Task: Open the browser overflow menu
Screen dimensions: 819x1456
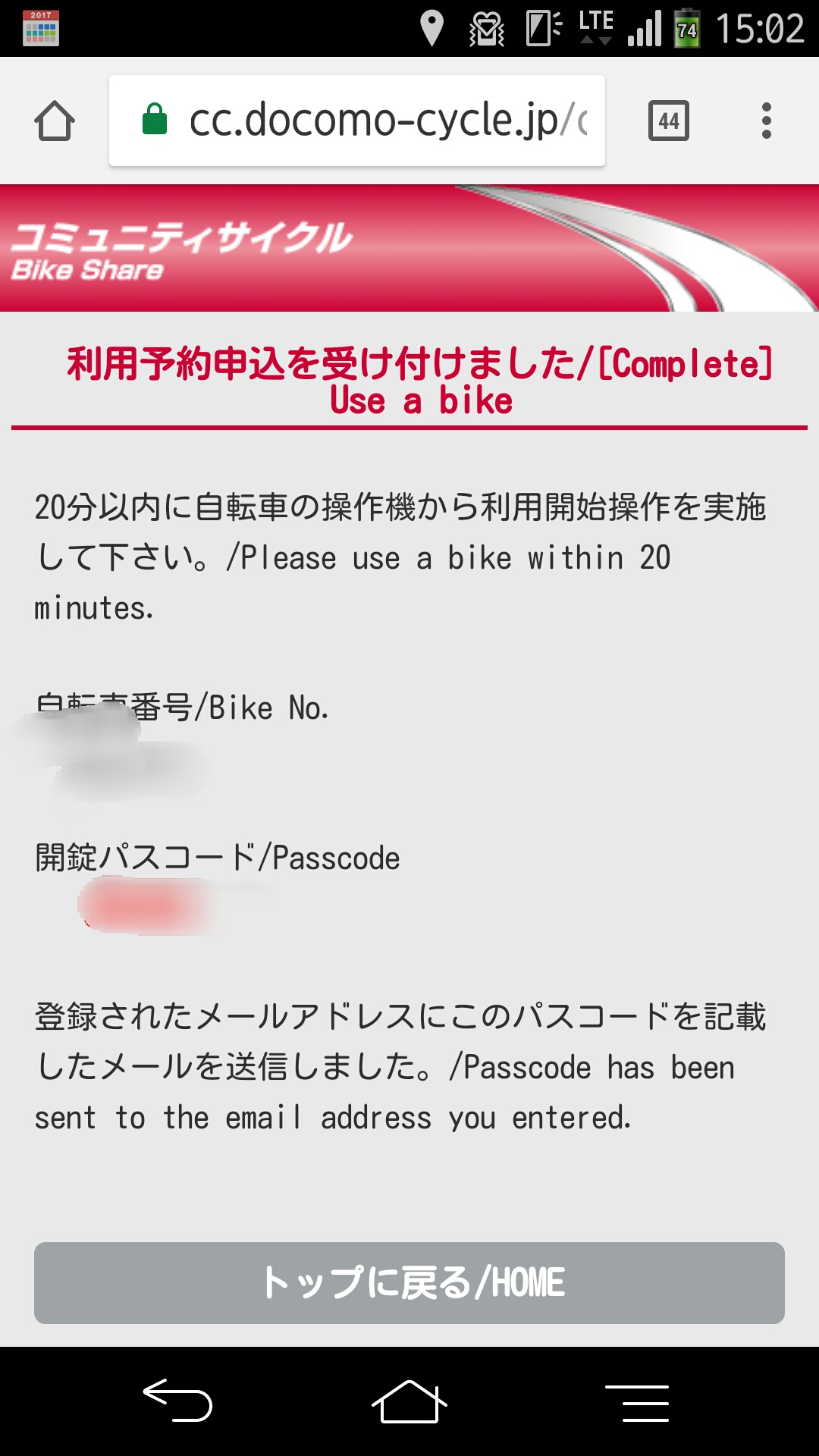Action: pos(767,121)
